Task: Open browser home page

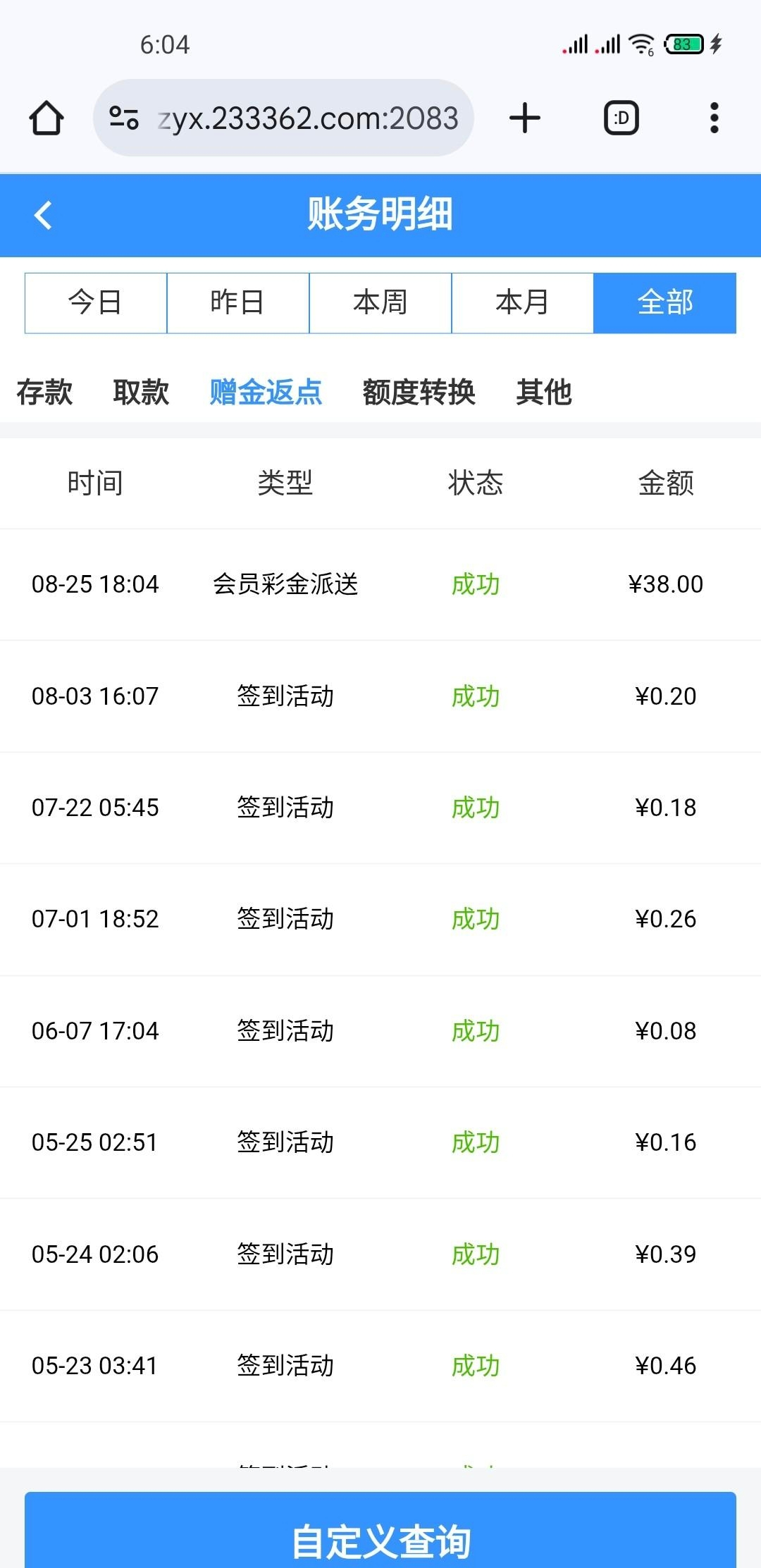Action: [x=47, y=118]
